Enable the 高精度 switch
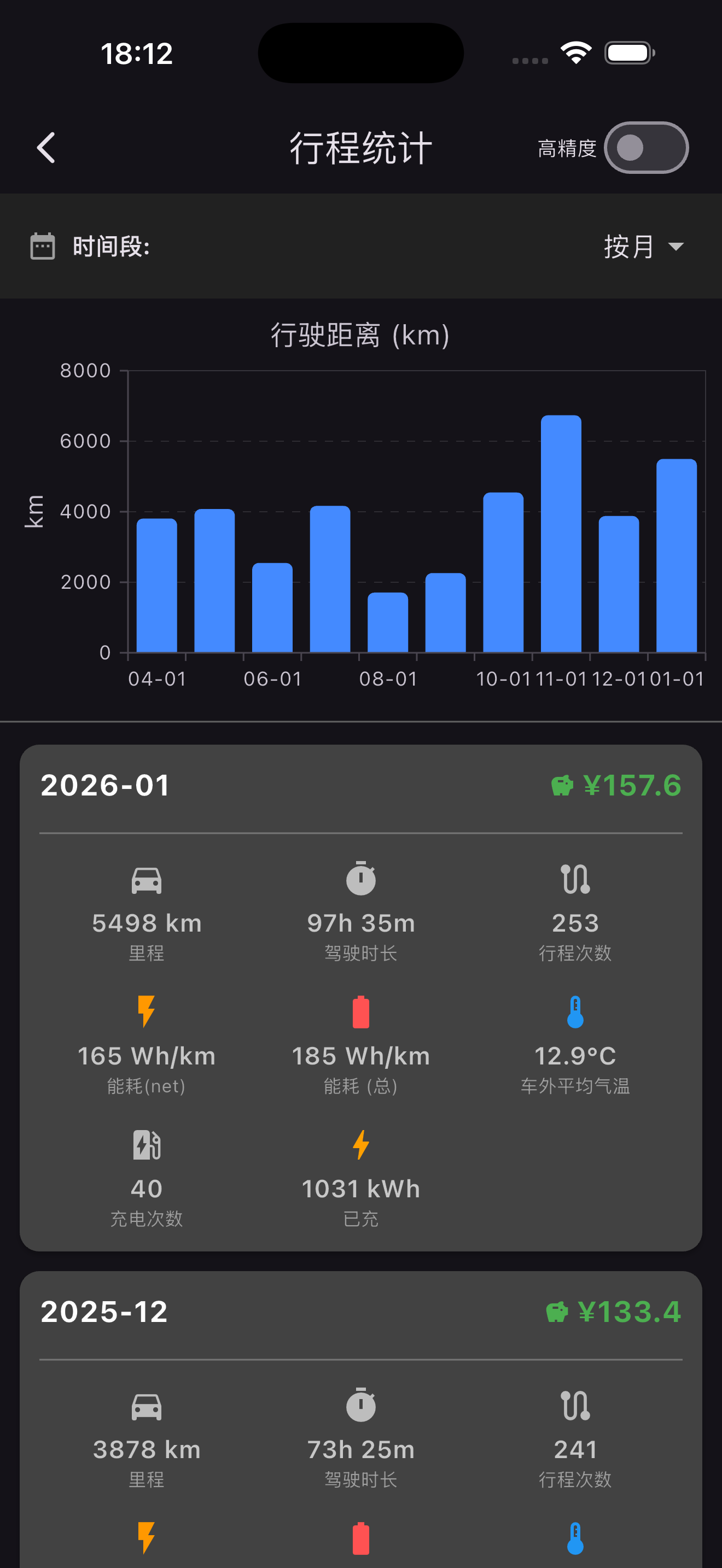Viewport: 722px width, 1568px height. tap(645, 148)
